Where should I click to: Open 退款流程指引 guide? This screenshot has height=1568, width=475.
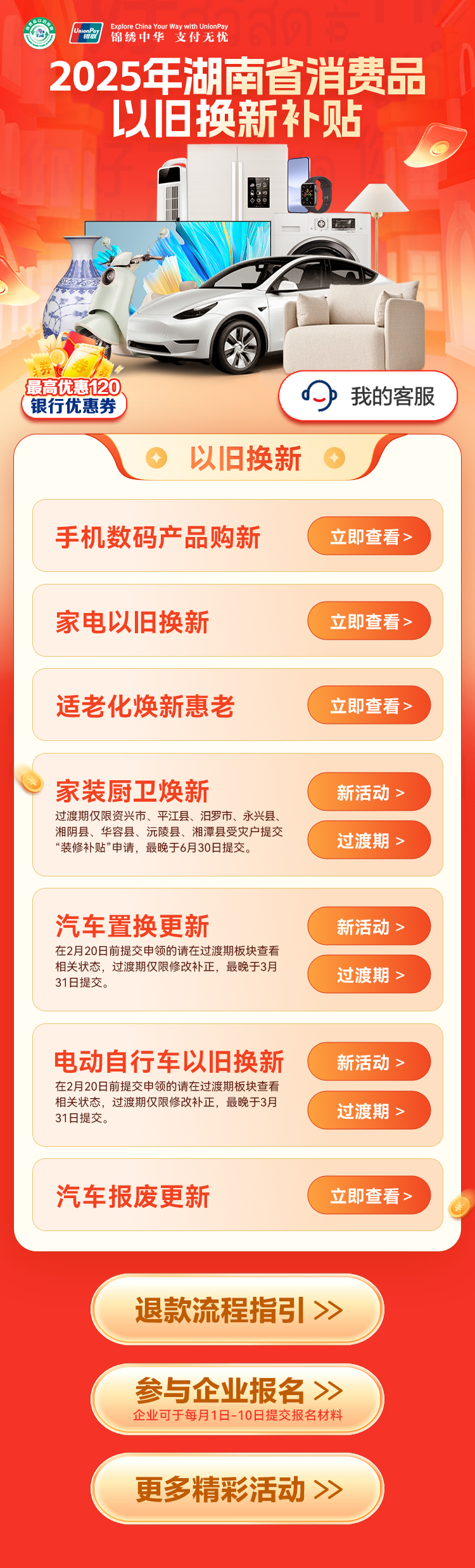[x=237, y=1310]
